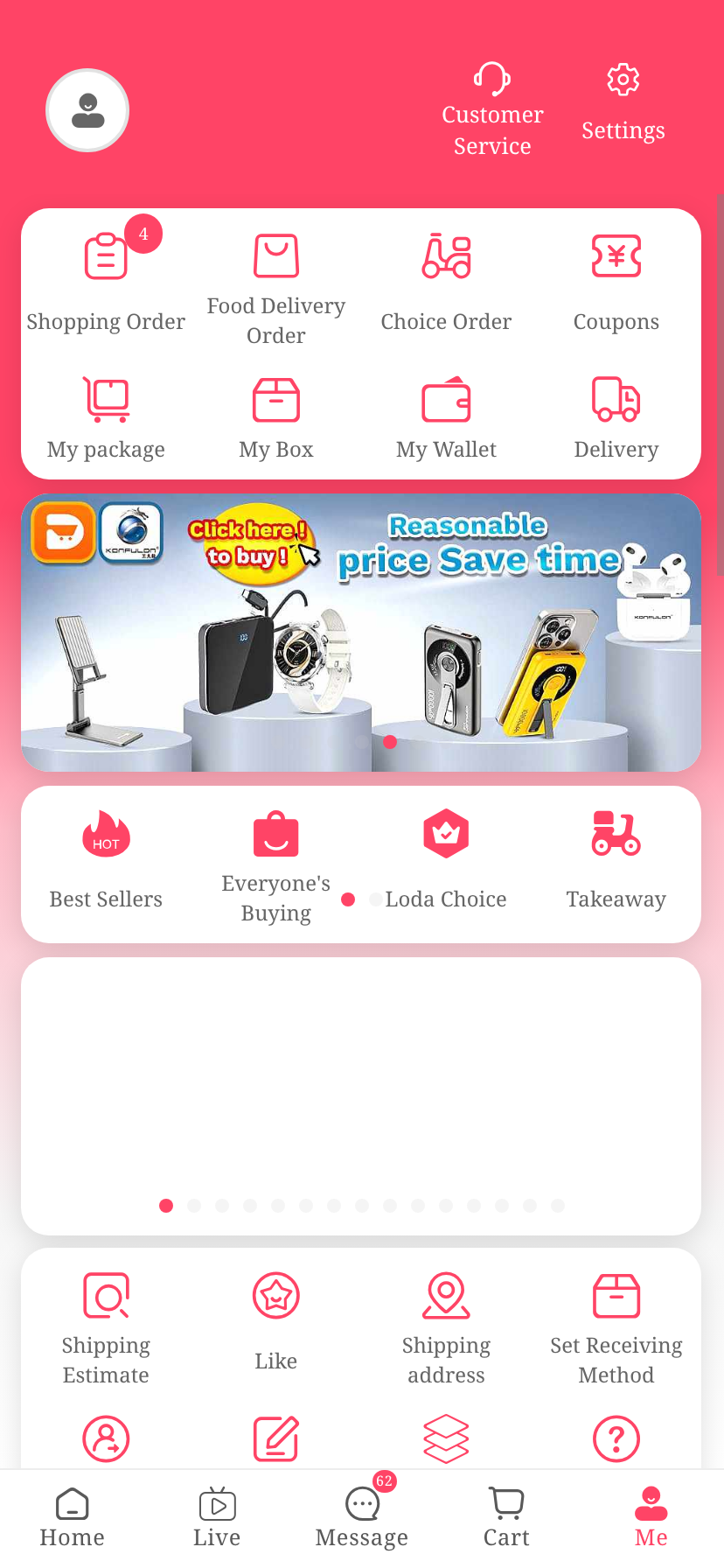Open Shipping Estimate
The image size is (724, 1568).
pos(106,1327)
